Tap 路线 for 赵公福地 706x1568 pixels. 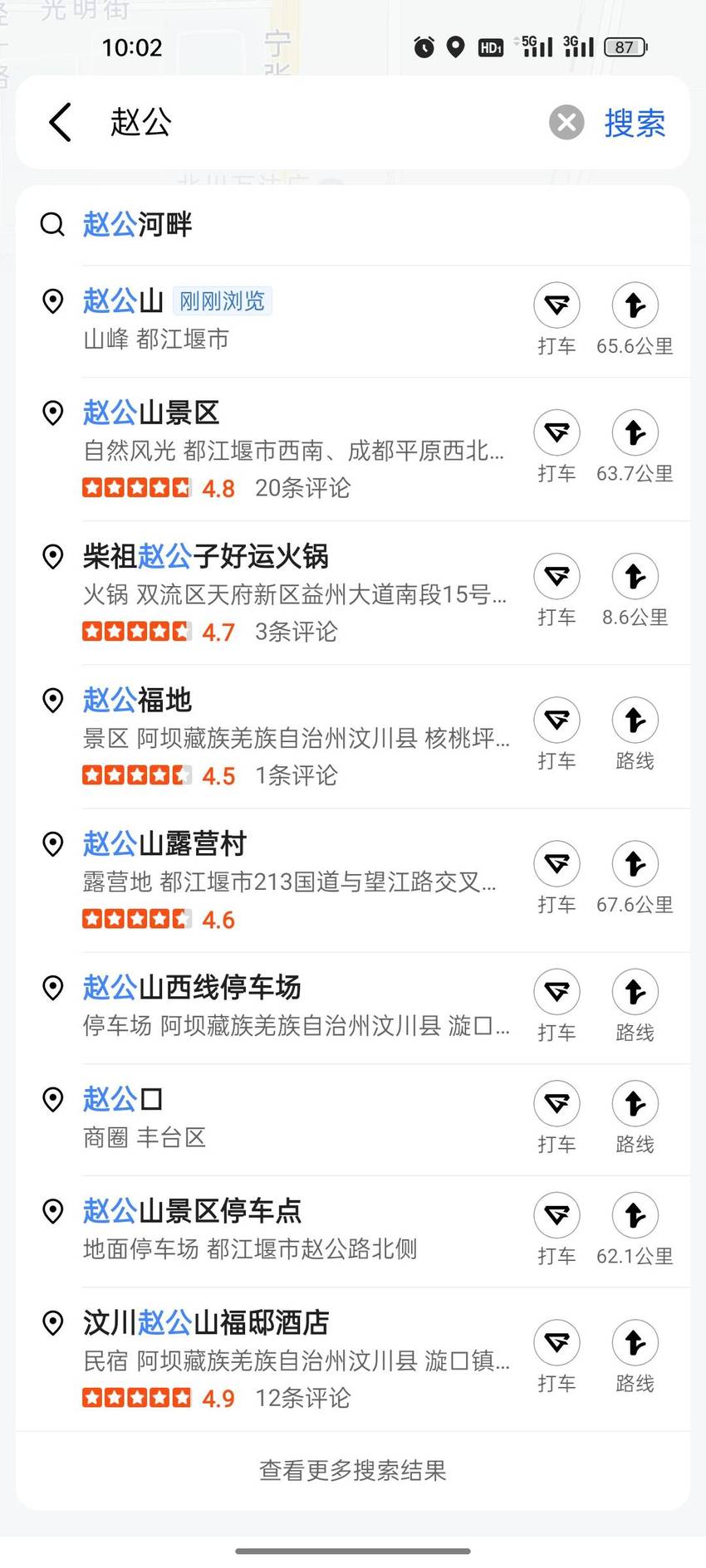635,735
